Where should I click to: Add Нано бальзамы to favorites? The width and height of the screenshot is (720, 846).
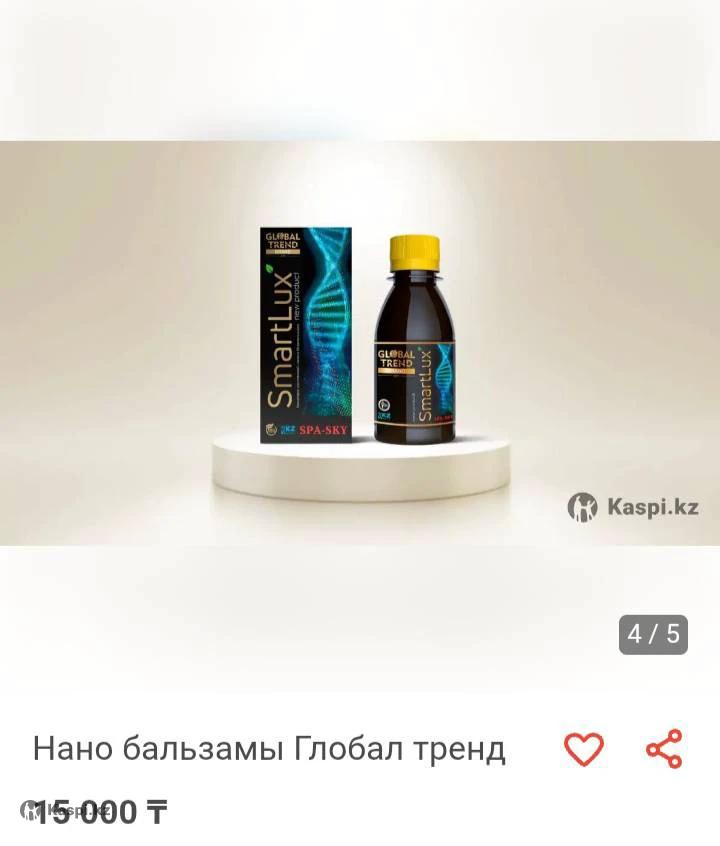(x=584, y=749)
